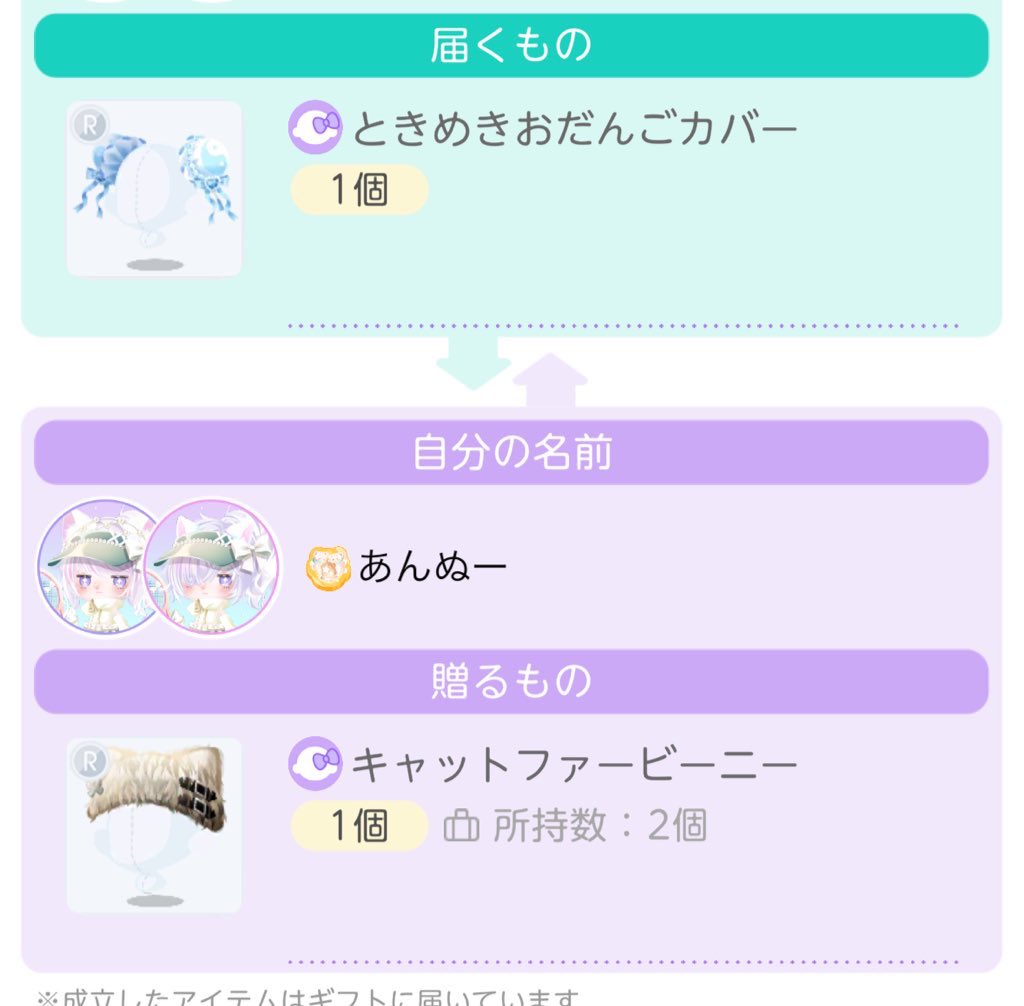View the キャットファービーニー item image
Image resolution: width=1024 pixels, height=1006 pixels.
coord(154,825)
